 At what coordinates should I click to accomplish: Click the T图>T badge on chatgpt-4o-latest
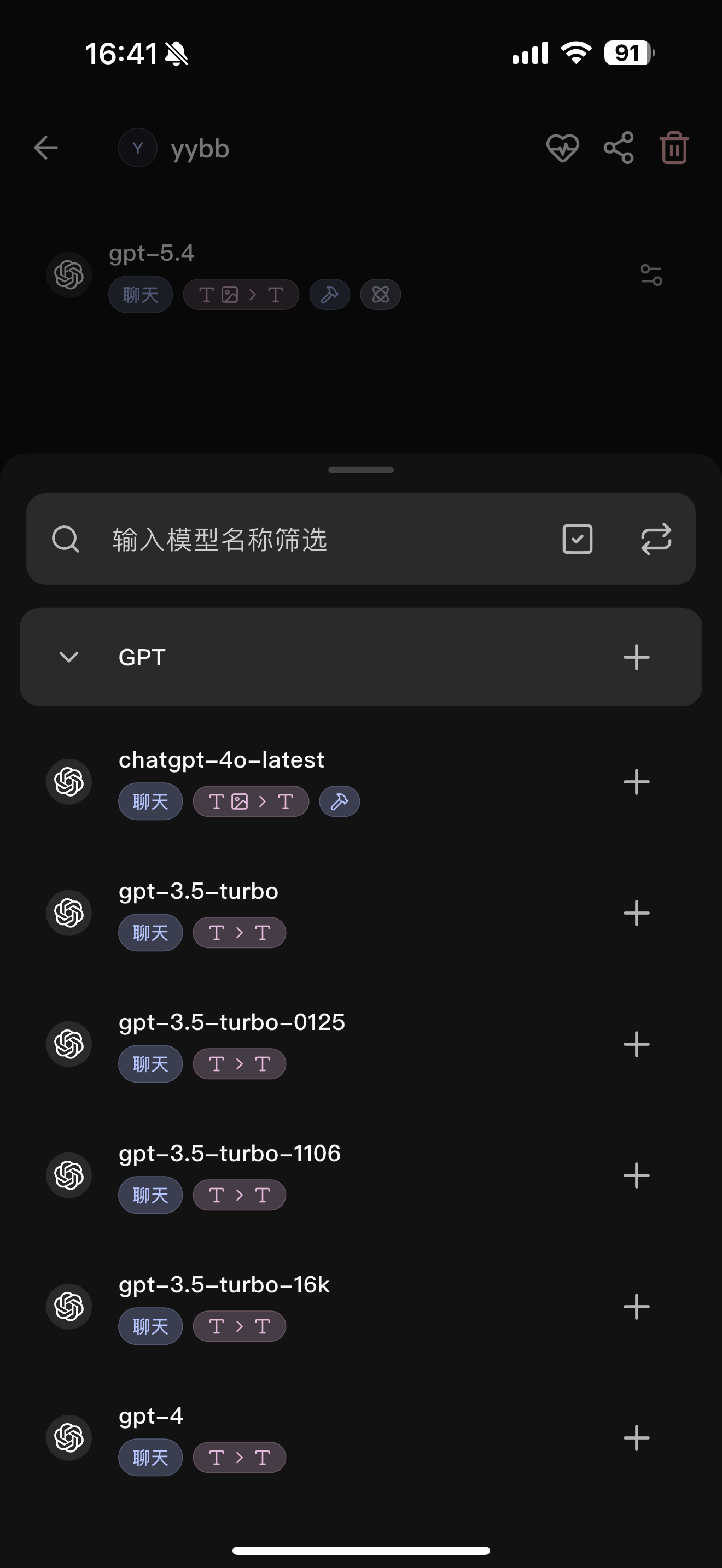(250, 801)
